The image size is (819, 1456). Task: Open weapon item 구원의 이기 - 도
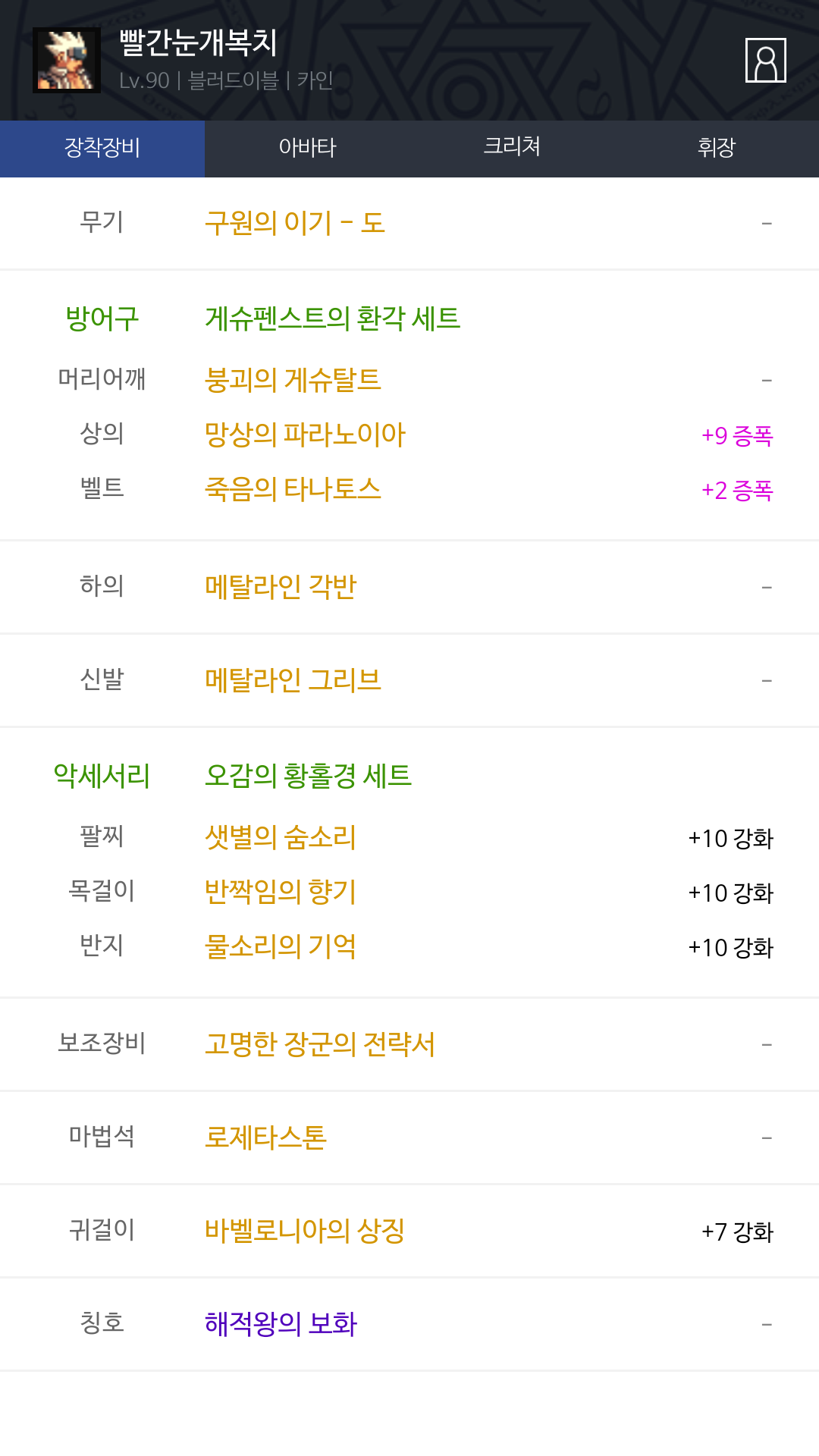[x=295, y=223]
